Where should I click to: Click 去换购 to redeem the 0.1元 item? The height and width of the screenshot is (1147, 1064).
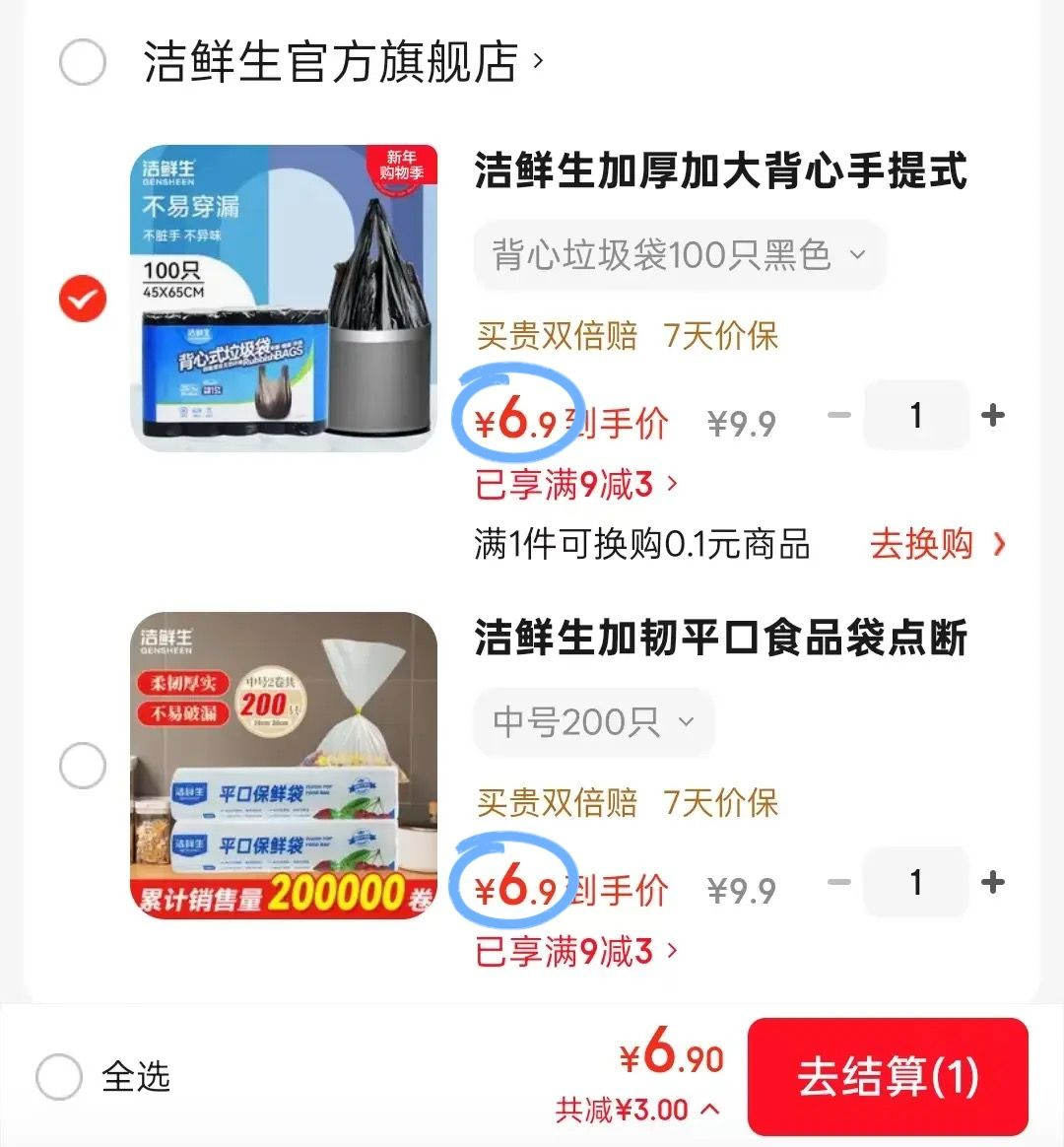coord(921,545)
